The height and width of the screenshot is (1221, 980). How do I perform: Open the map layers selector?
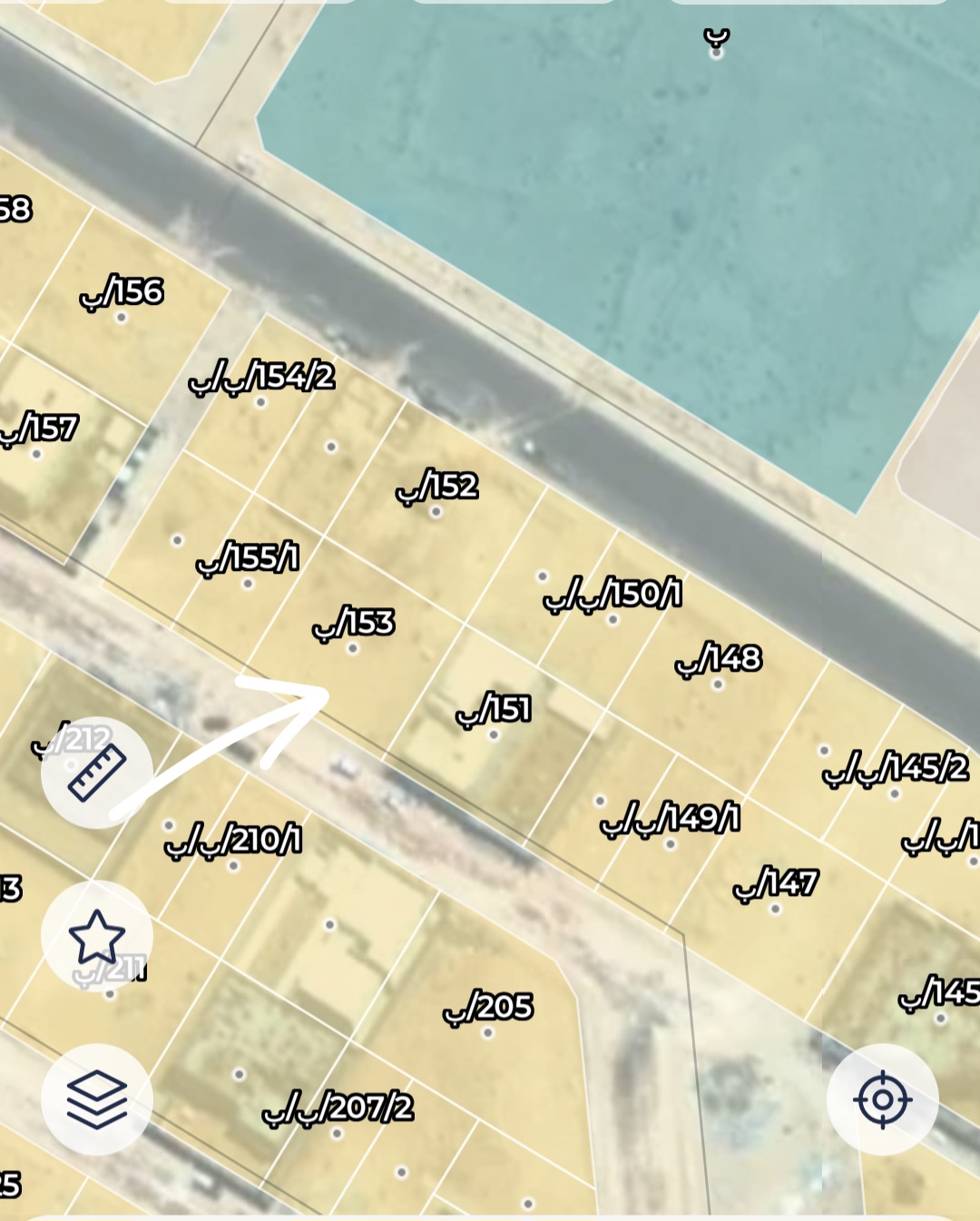click(97, 1099)
